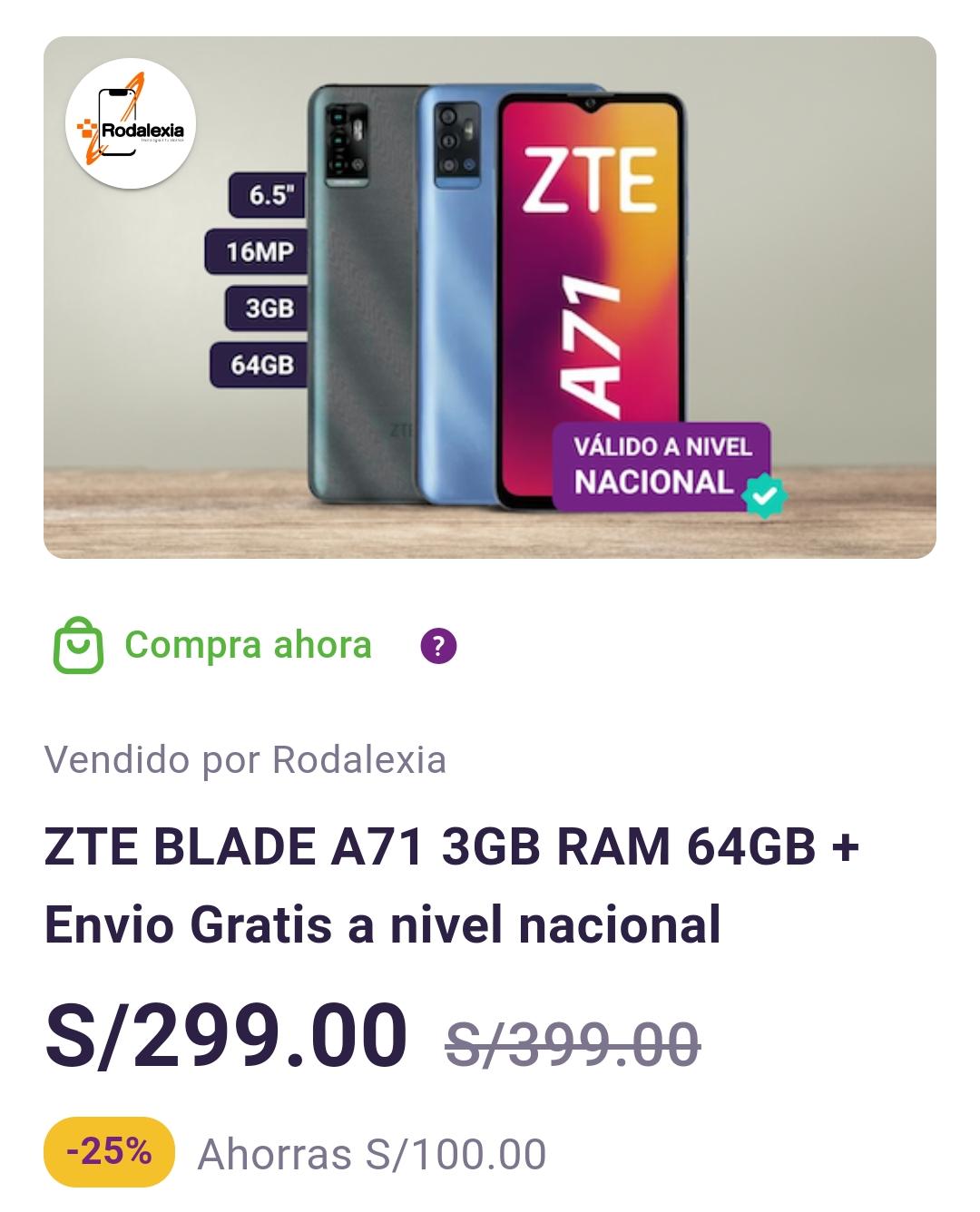Open the help icon beside Compra ahora
This screenshot has width=980, height=1212.
439,646
